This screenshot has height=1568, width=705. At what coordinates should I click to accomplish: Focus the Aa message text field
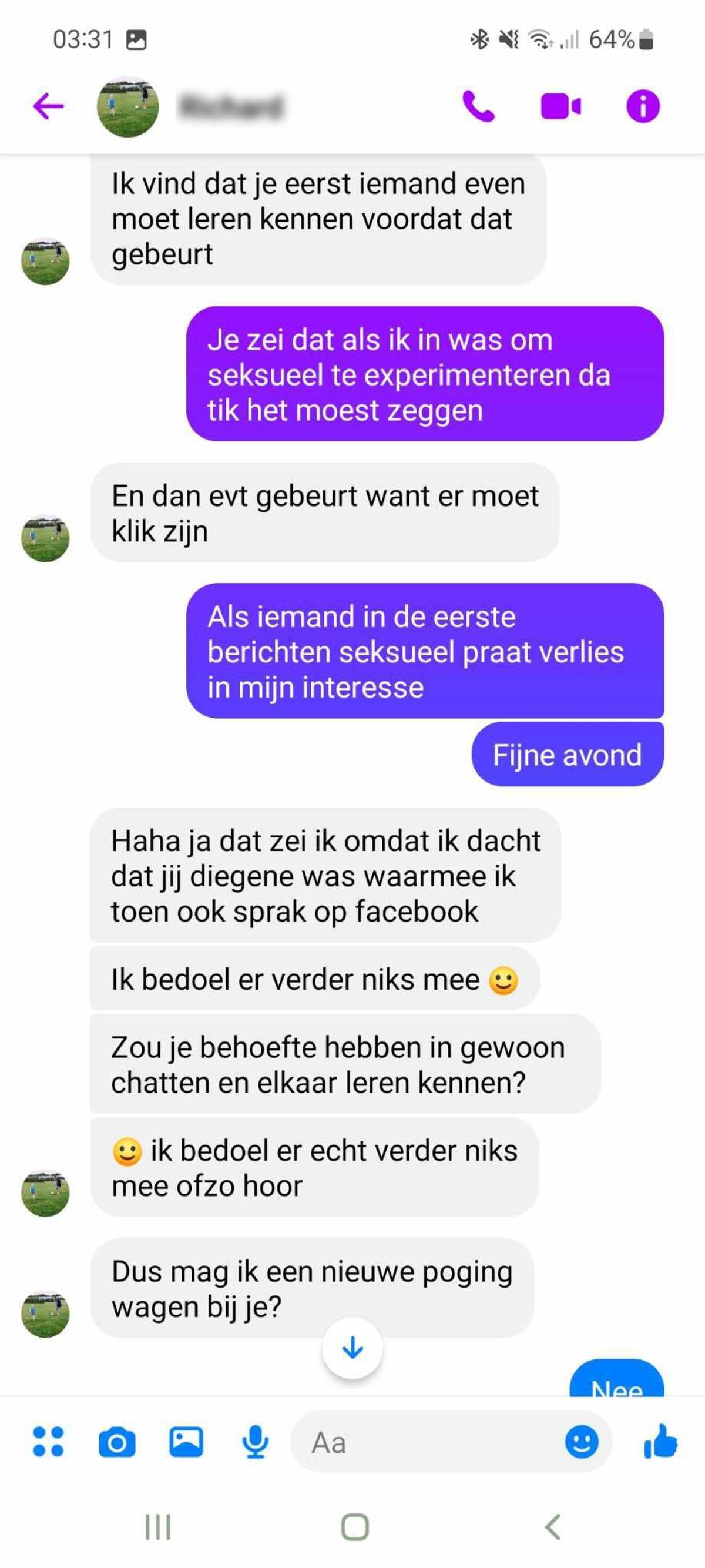[x=426, y=1442]
